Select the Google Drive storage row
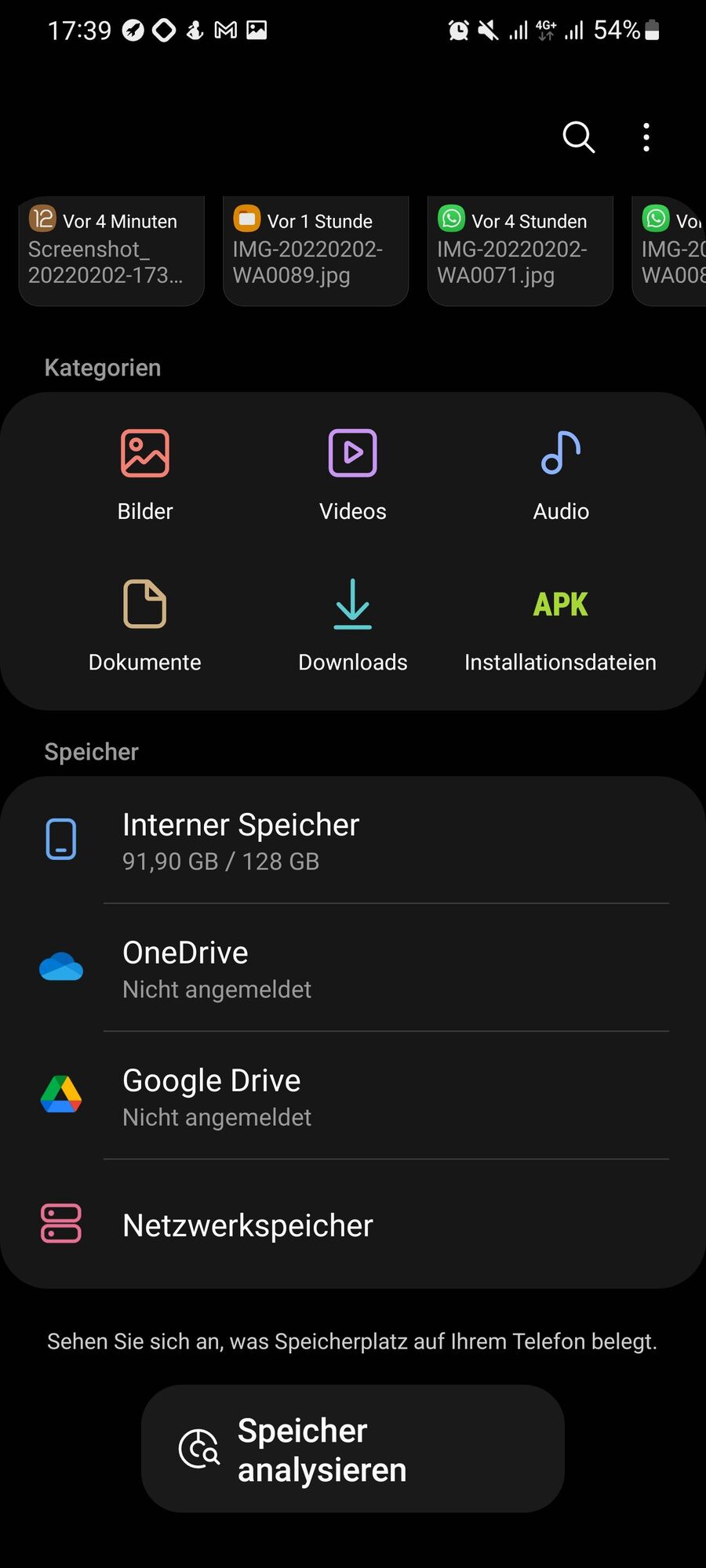The height and width of the screenshot is (1568, 706). pyautogui.click(x=353, y=1096)
